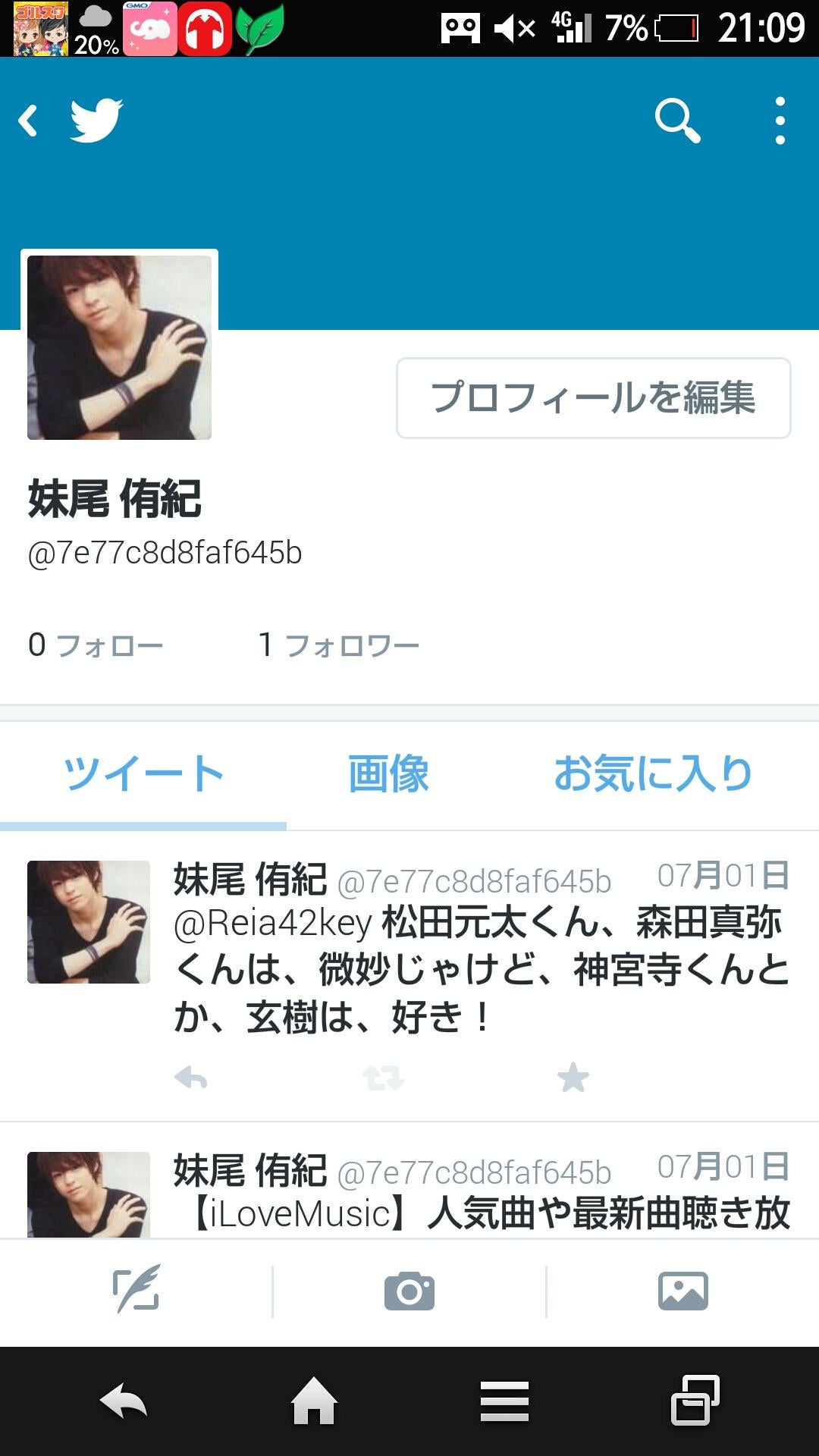Tap プロフィールを編集 button
The width and height of the screenshot is (819, 1456).
point(593,398)
